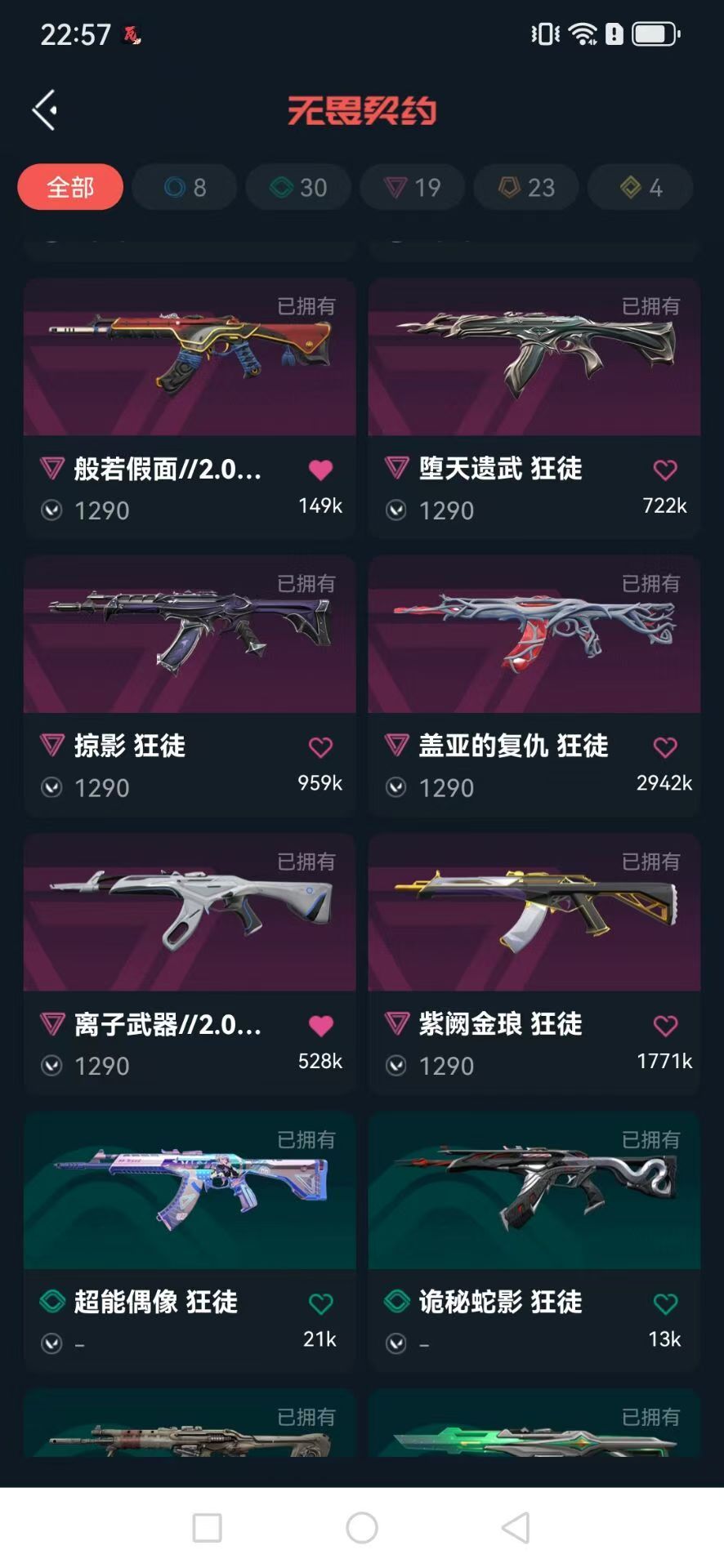
Task: Open the 般若假面//2.0 skin card
Action: click(x=190, y=408)
